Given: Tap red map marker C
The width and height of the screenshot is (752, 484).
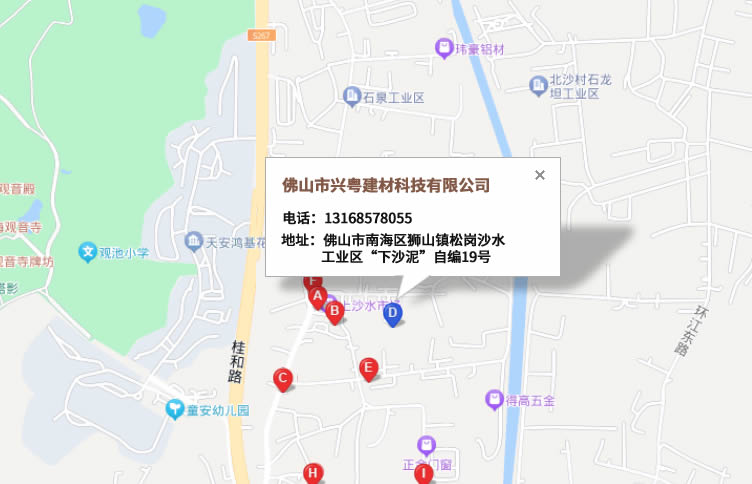Looking at the screenshot, I should pos(283,378).
